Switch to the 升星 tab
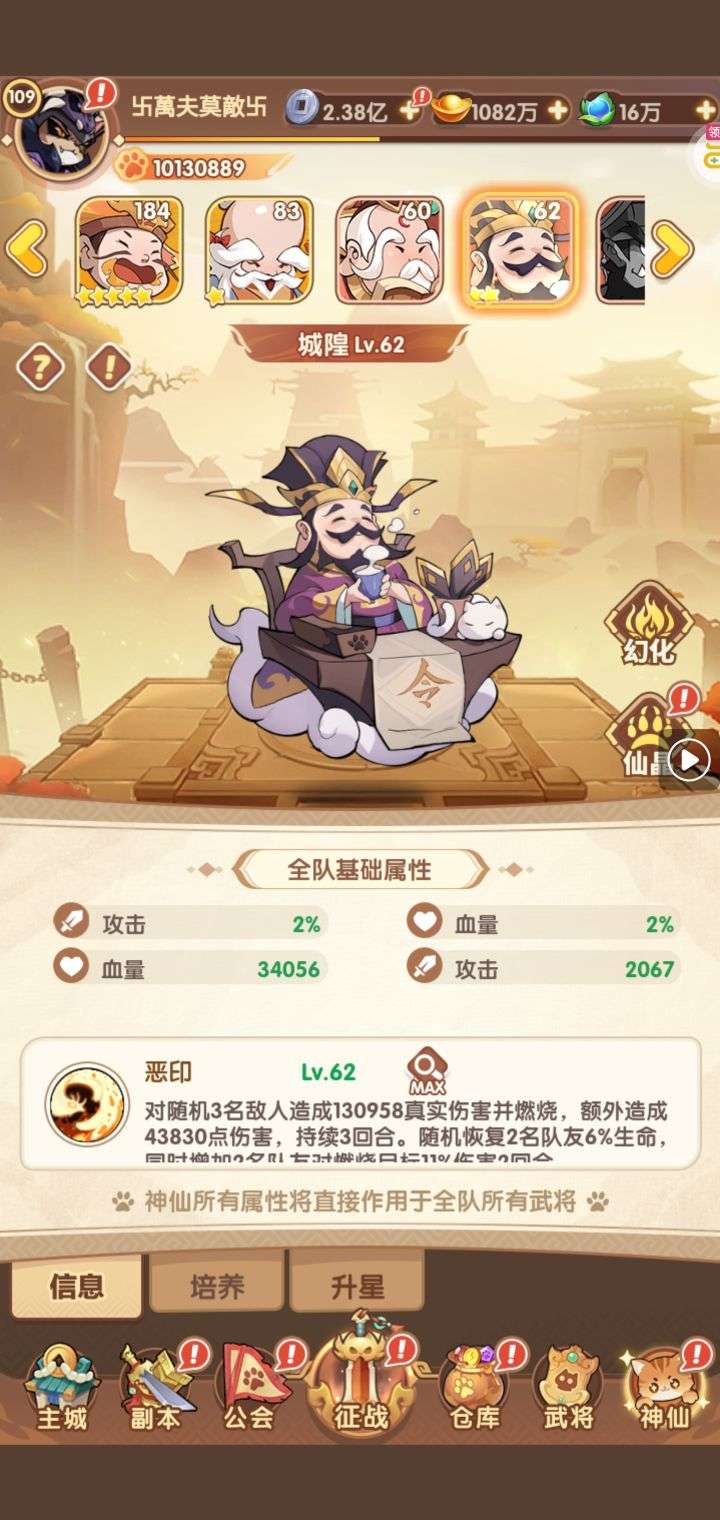This screenshot has width=720, height=1520. (358, 1286)
